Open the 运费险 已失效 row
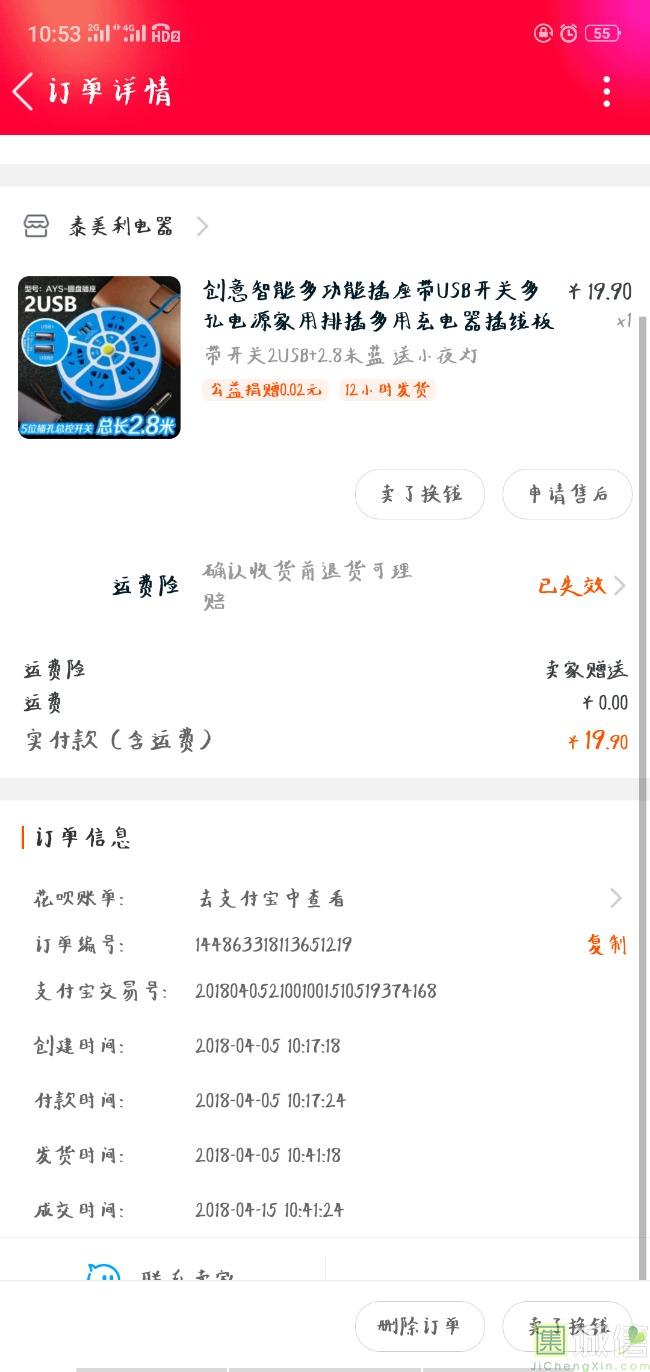This screenshot has width=650, height=1372. click(x=325, y=586)
